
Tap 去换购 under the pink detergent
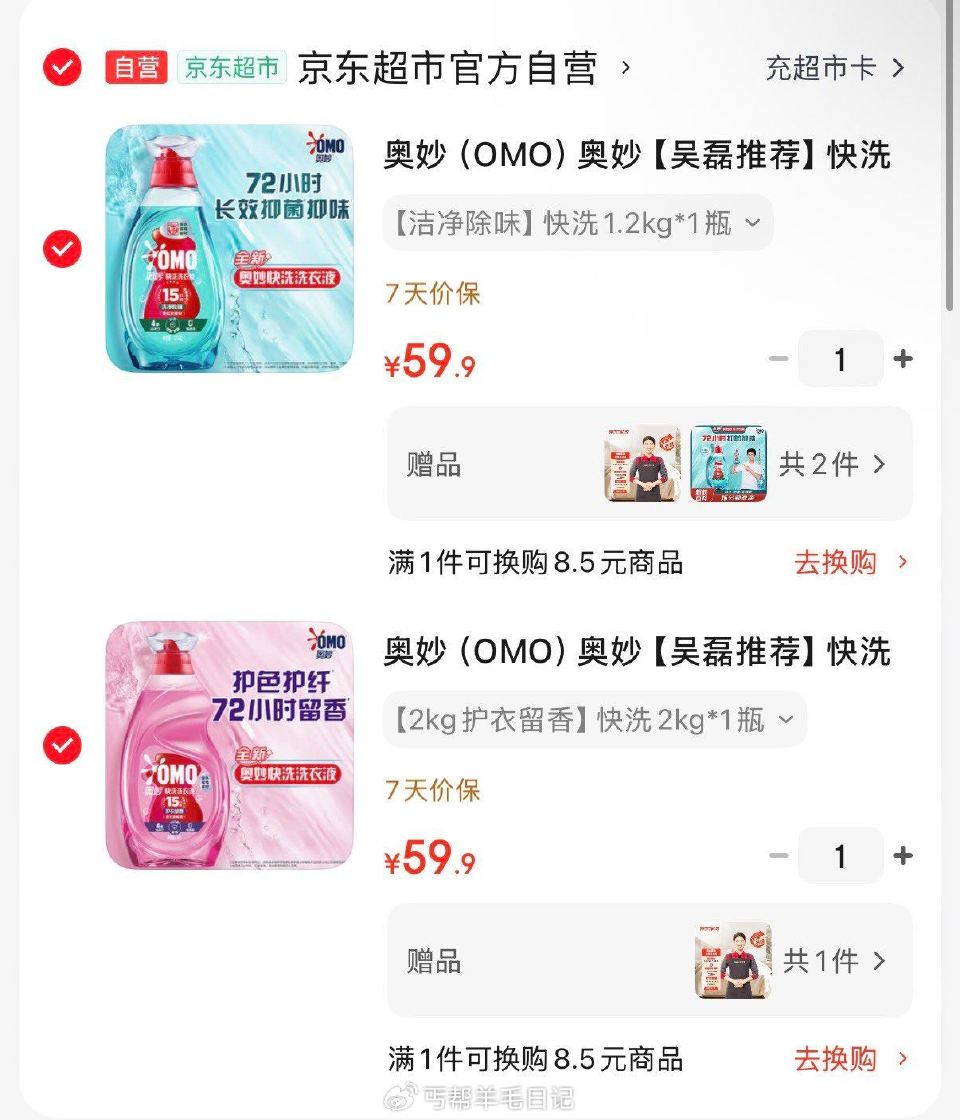click(x=835, y=1059)
